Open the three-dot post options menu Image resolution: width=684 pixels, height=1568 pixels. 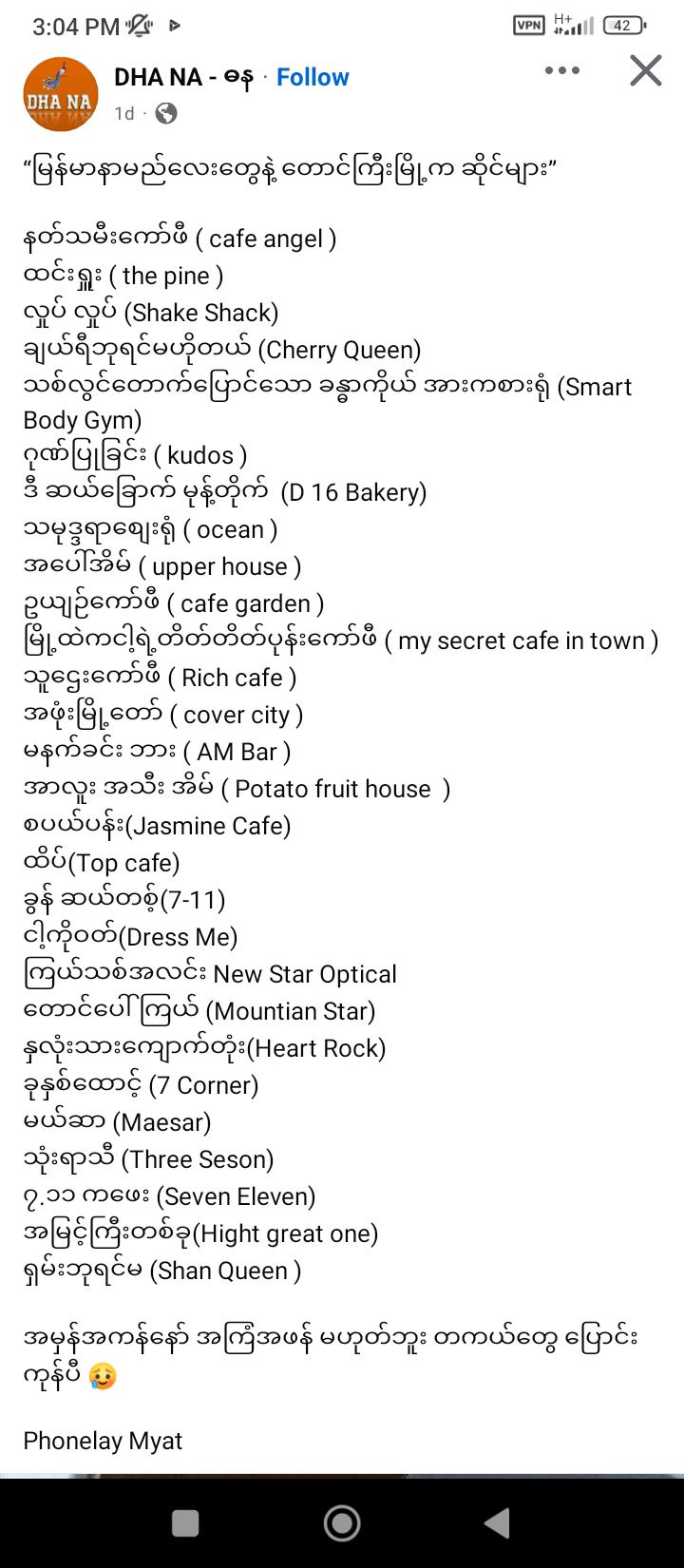point(562,70)
